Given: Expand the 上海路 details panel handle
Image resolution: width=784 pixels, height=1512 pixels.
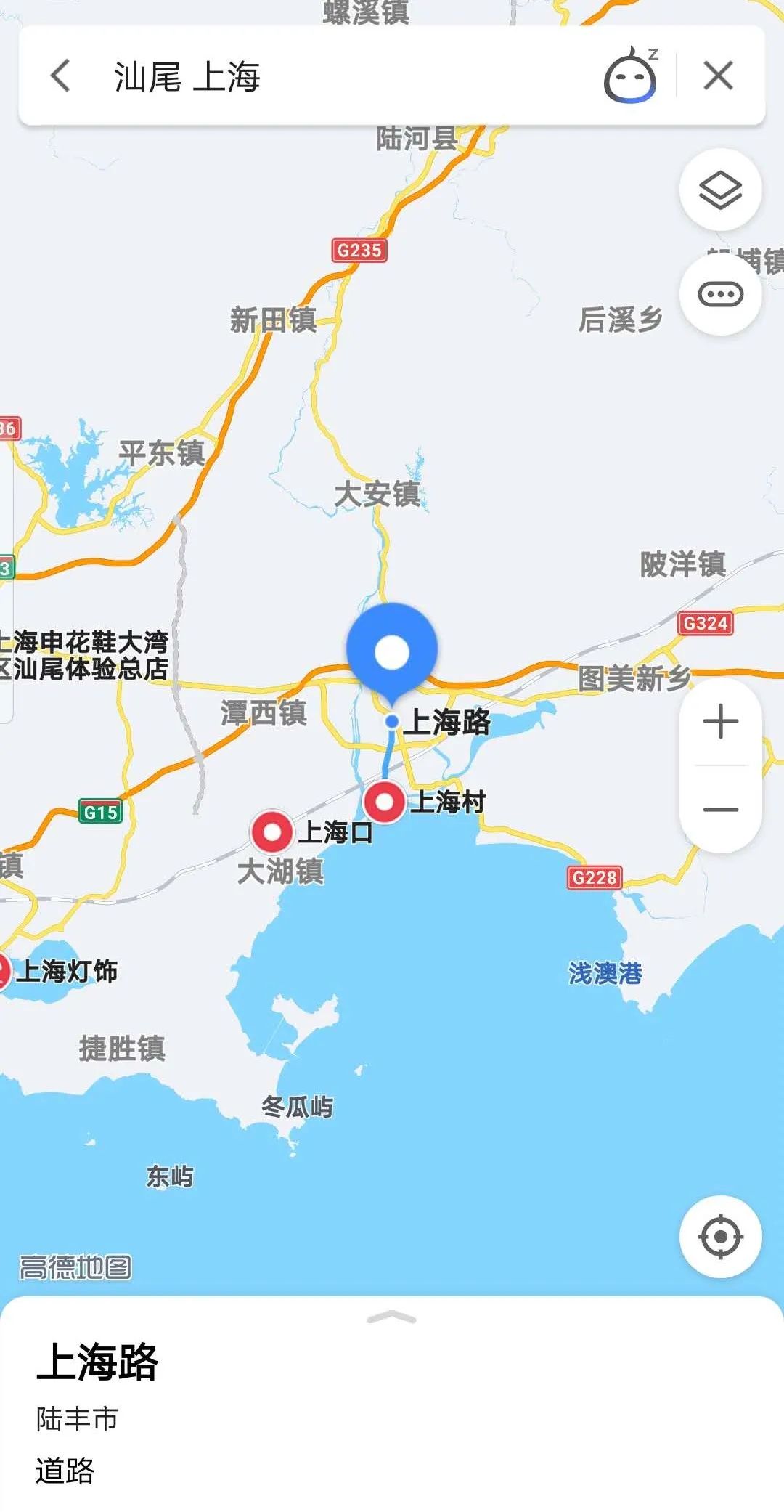Looking at the screenshot, I should tap(392, 1318).
